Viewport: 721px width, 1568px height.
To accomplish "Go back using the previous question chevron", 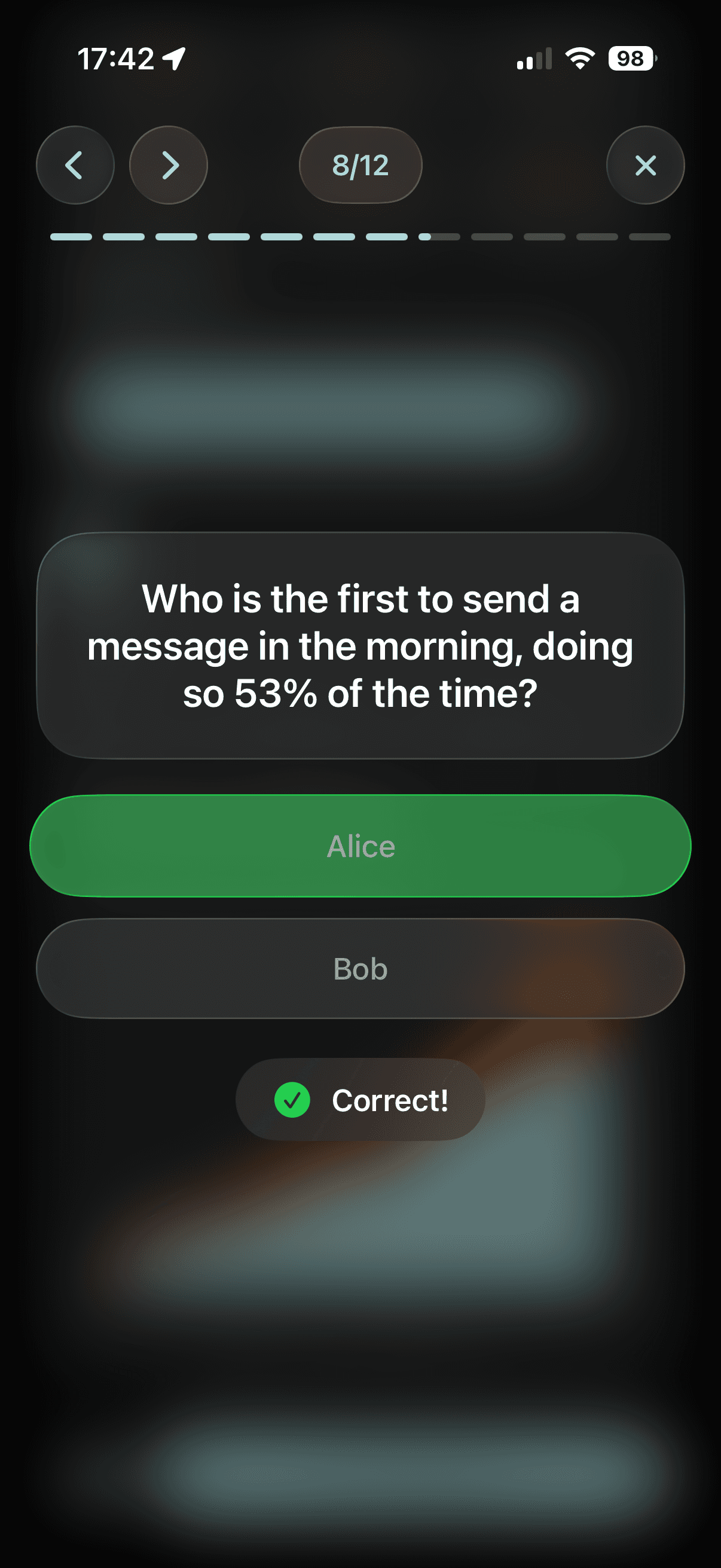I will (x=75, y=166).
